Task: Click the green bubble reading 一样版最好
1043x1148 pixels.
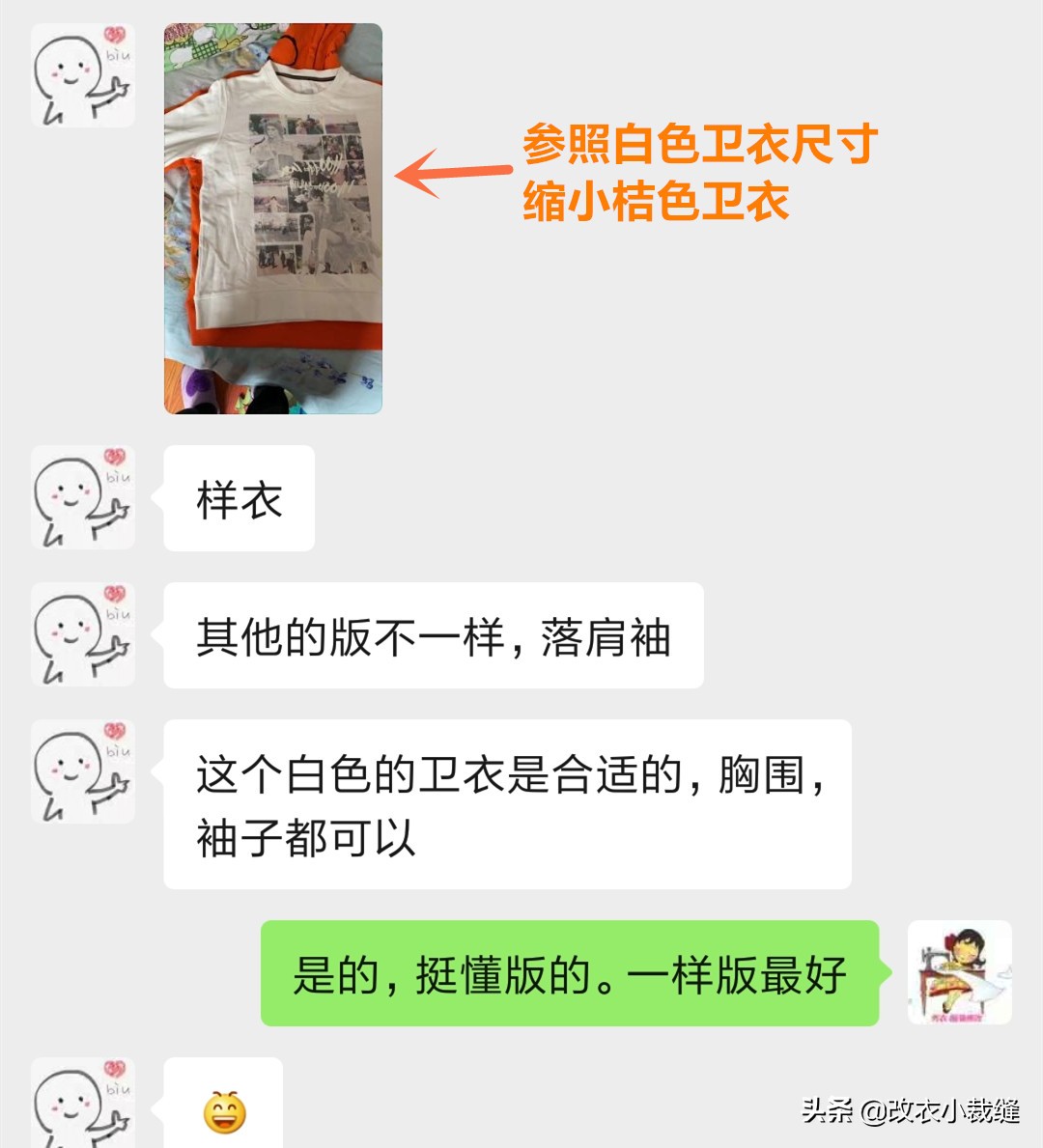Action: (570, 975)
